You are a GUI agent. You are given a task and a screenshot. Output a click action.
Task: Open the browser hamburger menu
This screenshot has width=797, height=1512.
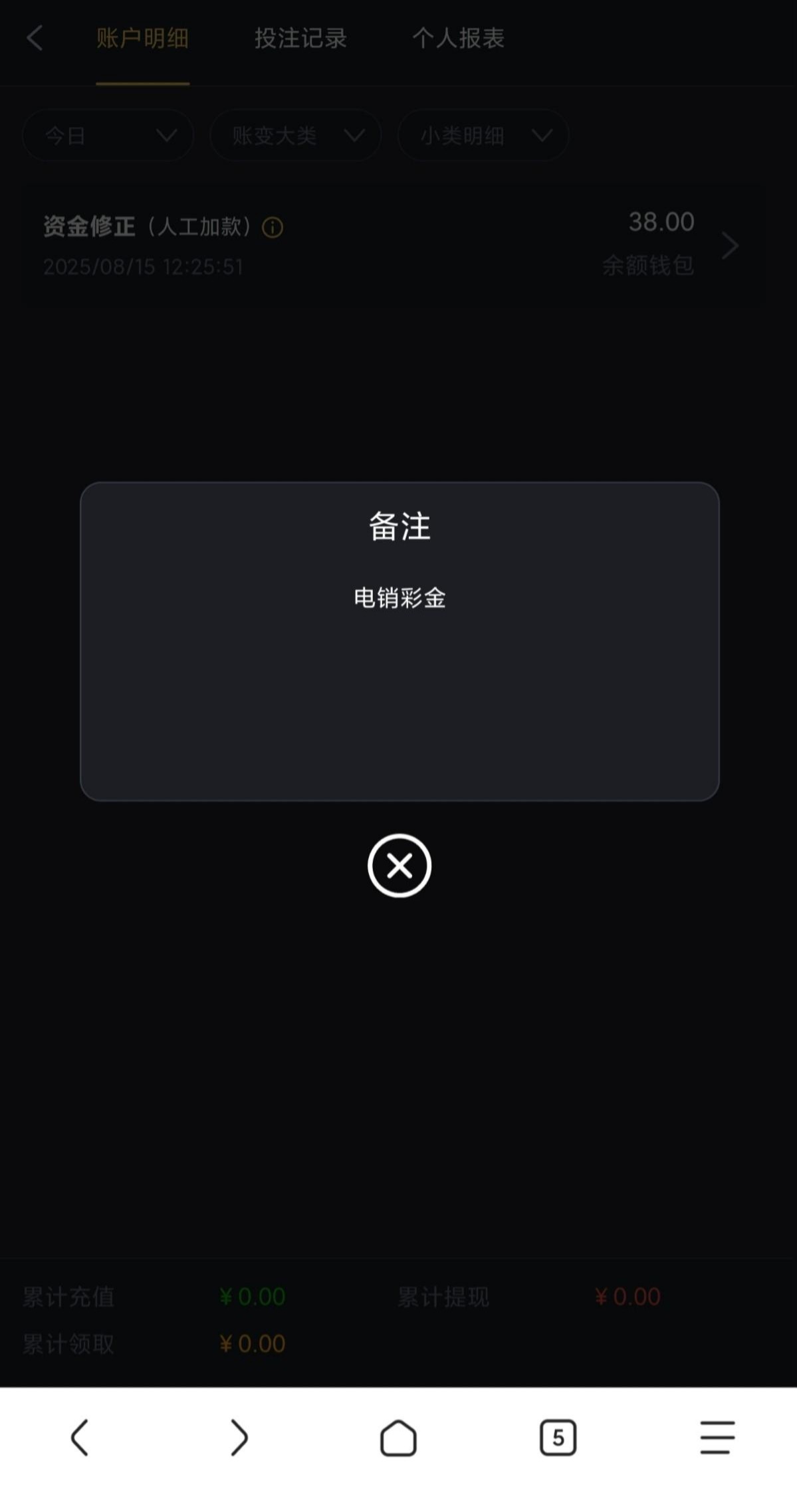tap(717, 1438)
